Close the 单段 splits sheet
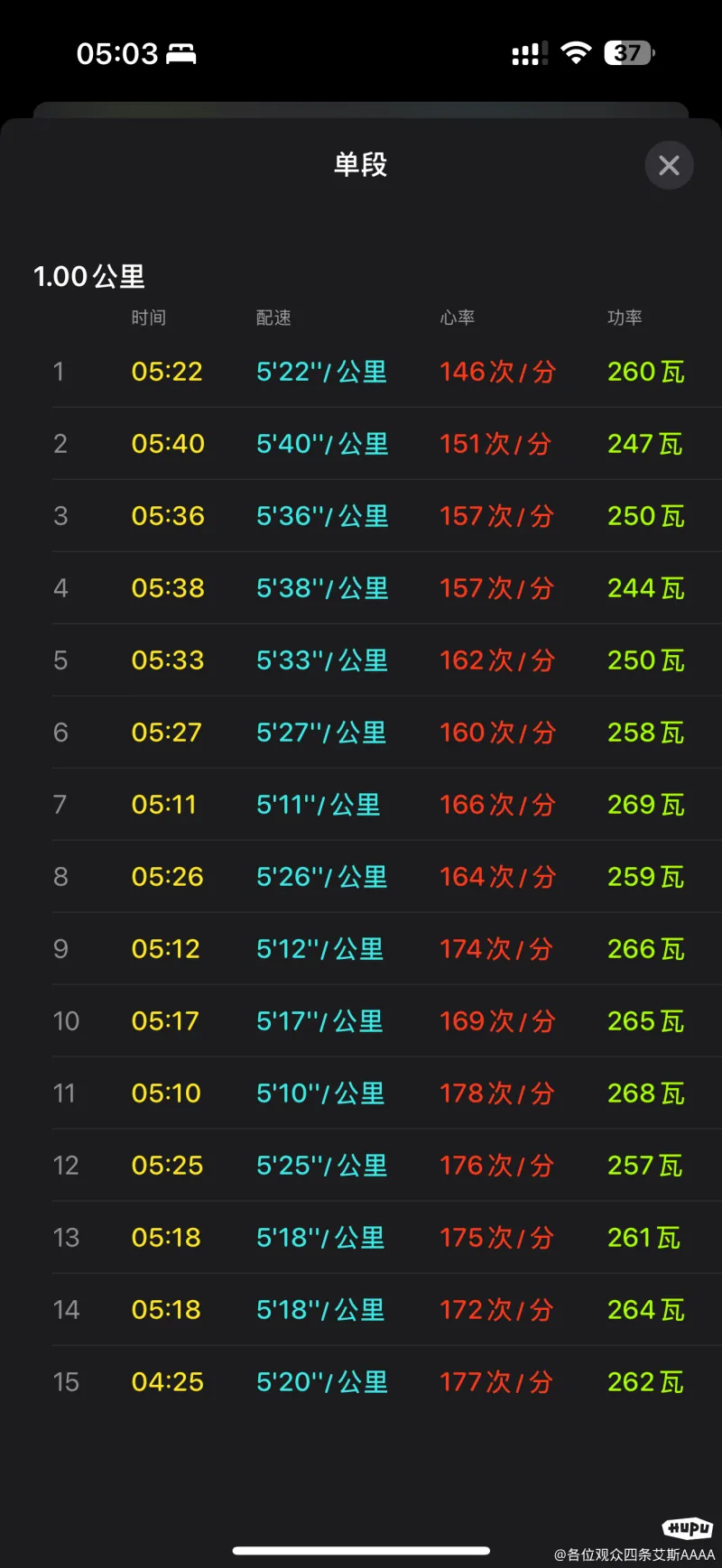 point(669,165)
